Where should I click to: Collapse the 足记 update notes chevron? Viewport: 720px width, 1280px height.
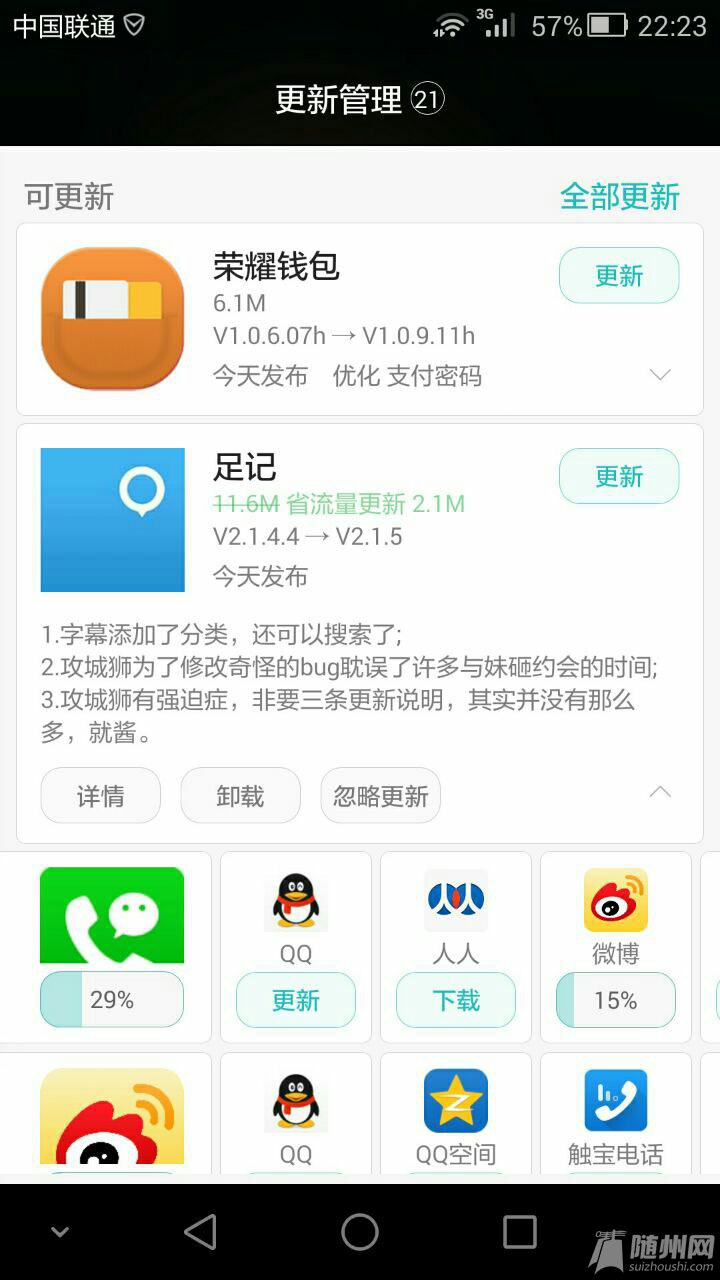pos(659,792)
